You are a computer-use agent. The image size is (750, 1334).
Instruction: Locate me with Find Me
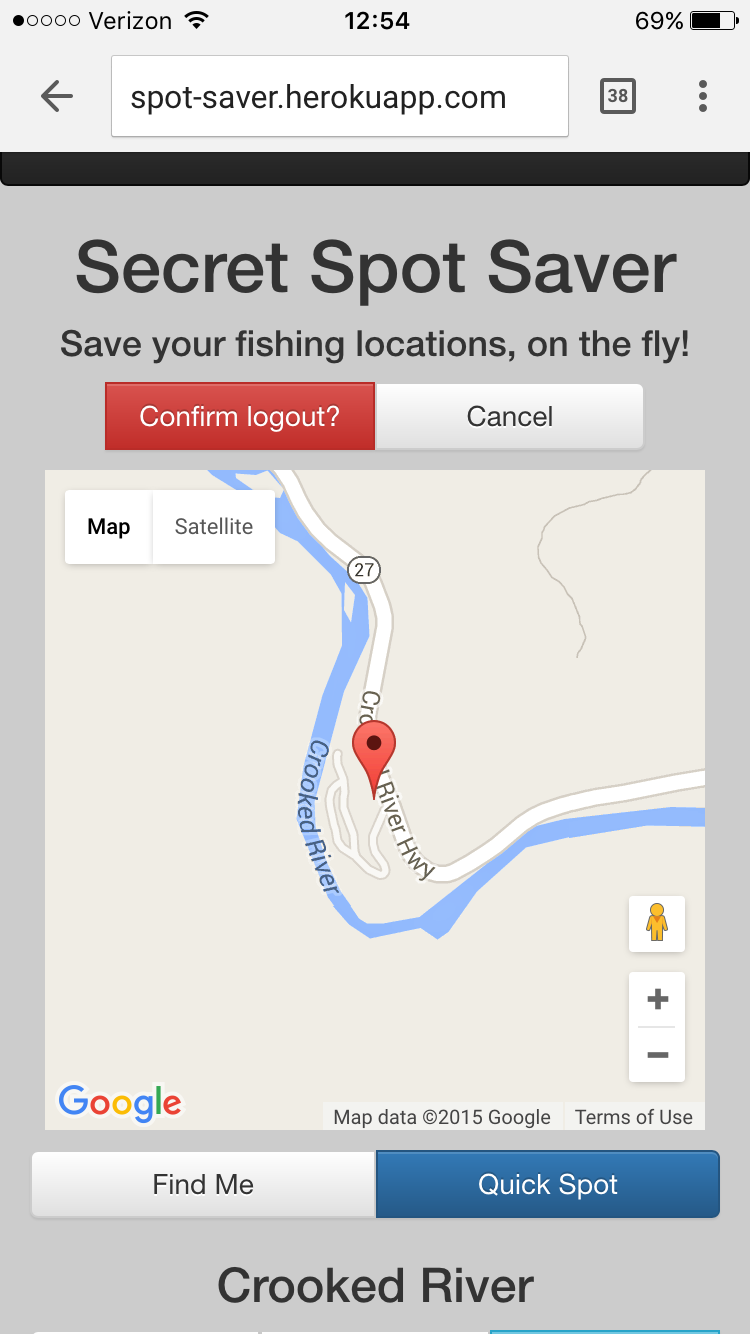[204, 1185]
